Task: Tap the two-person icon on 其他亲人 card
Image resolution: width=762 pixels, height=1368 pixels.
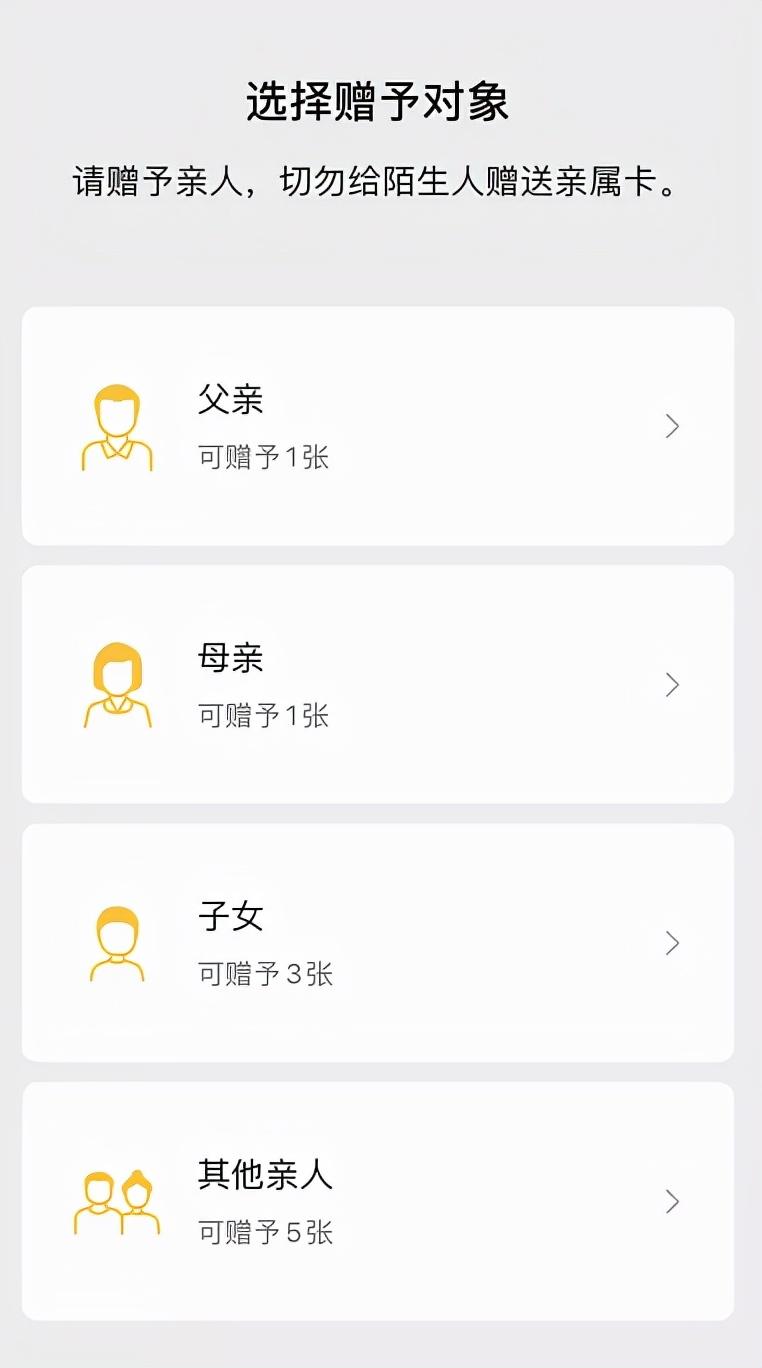Action: coord(117,1200)
